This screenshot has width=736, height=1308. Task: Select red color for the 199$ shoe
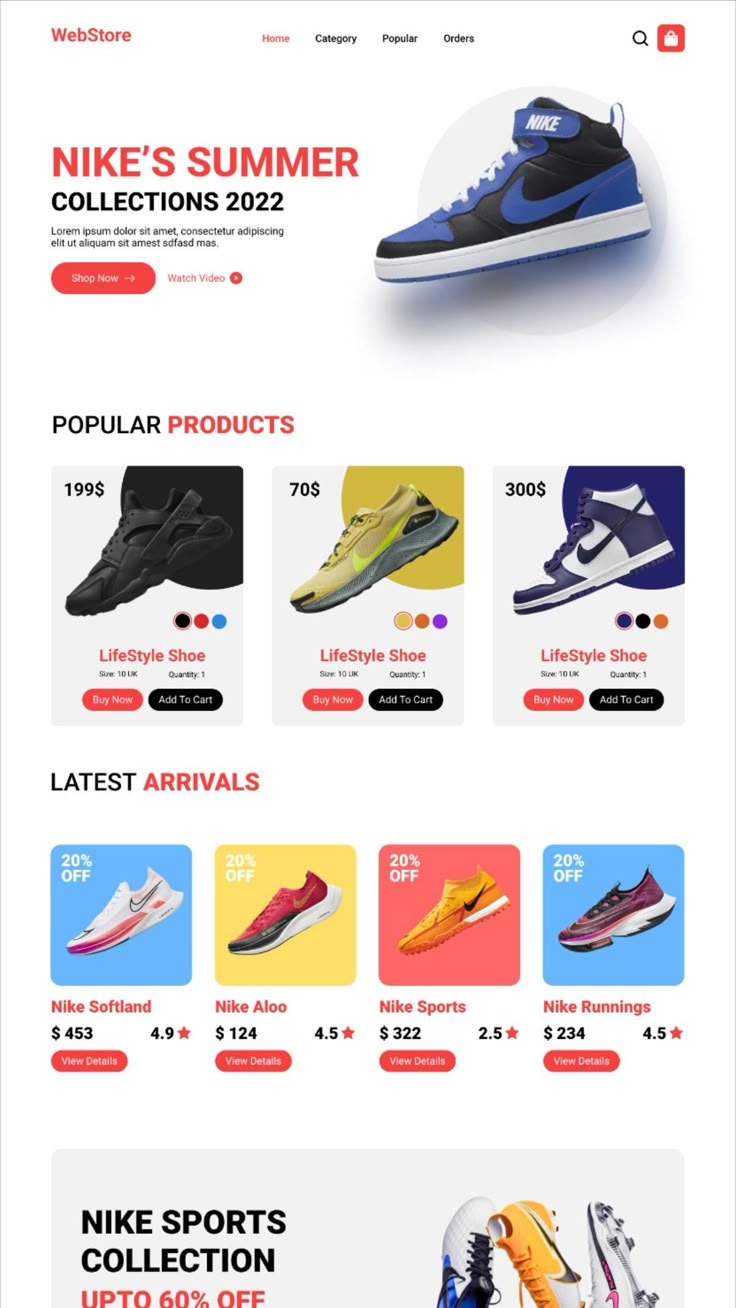point(201,621)
